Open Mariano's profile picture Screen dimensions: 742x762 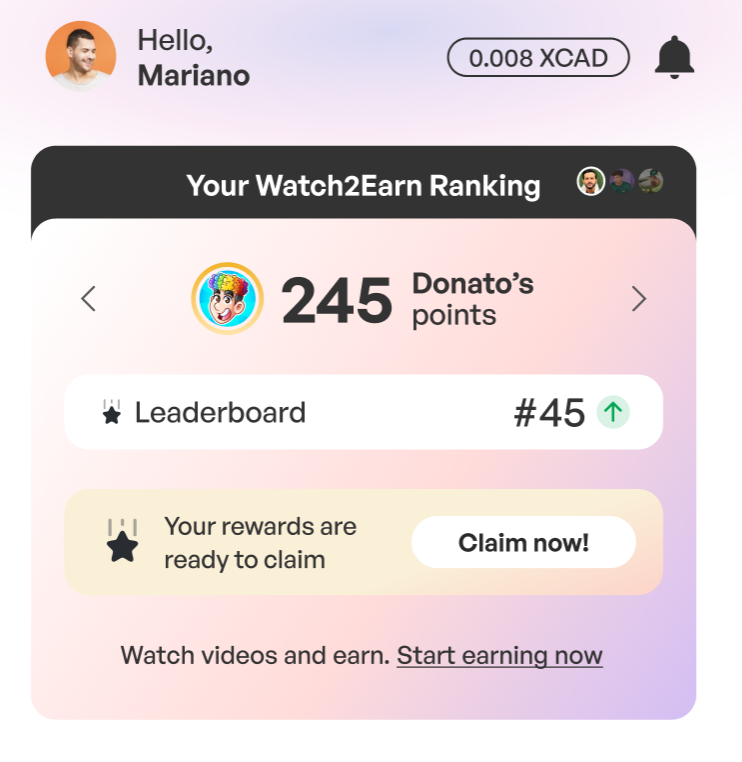coord(81,56)
